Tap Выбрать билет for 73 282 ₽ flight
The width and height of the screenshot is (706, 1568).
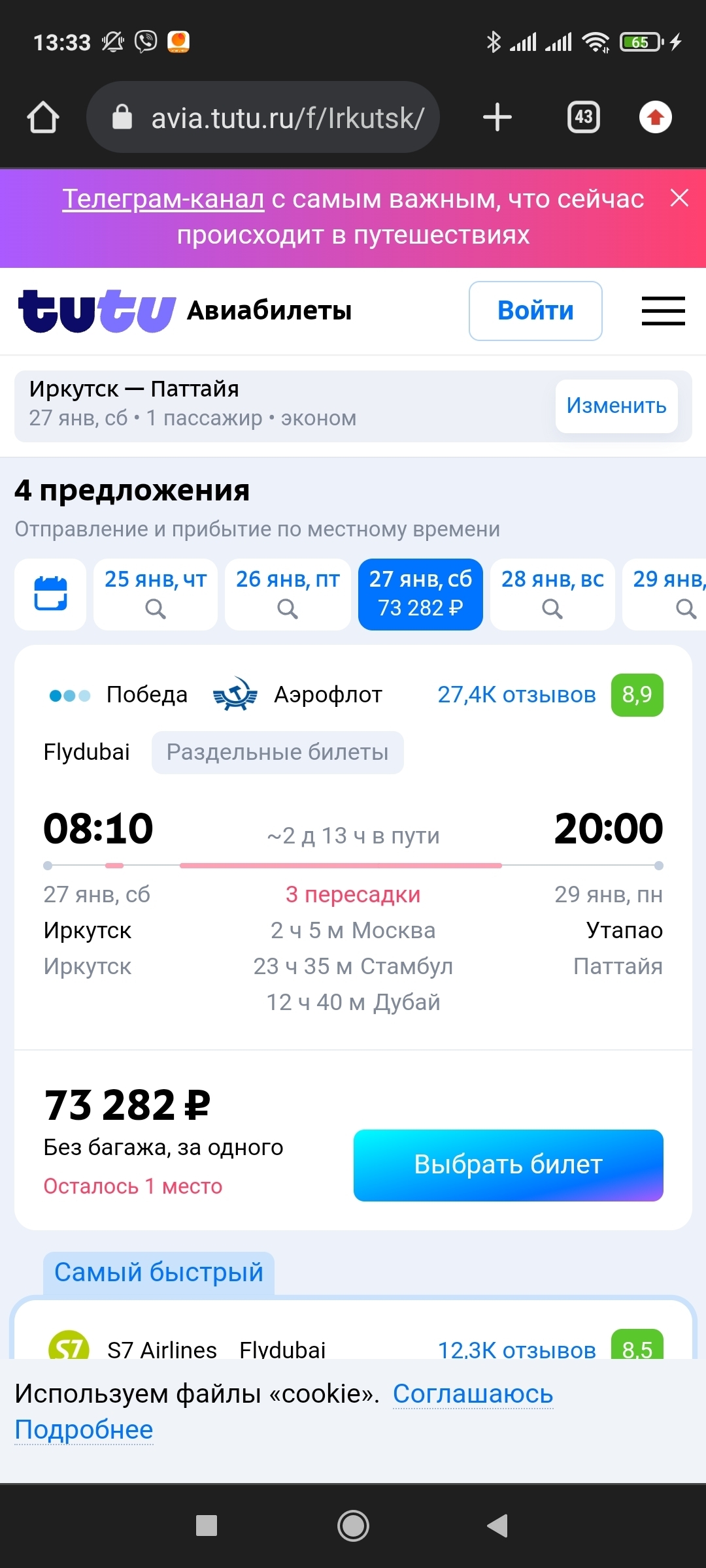point(508,1165)
